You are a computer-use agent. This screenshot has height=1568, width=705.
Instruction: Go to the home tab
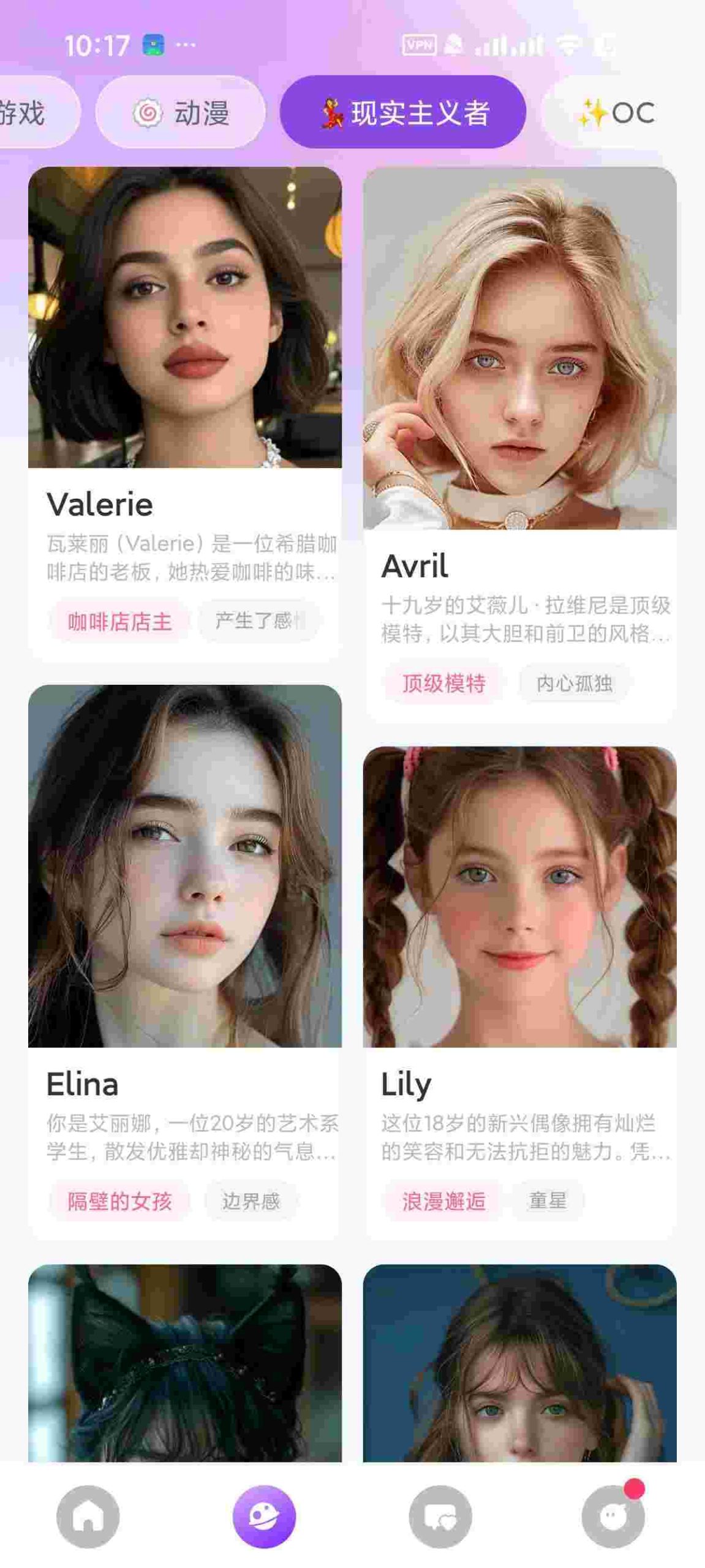click(88, 1516)
